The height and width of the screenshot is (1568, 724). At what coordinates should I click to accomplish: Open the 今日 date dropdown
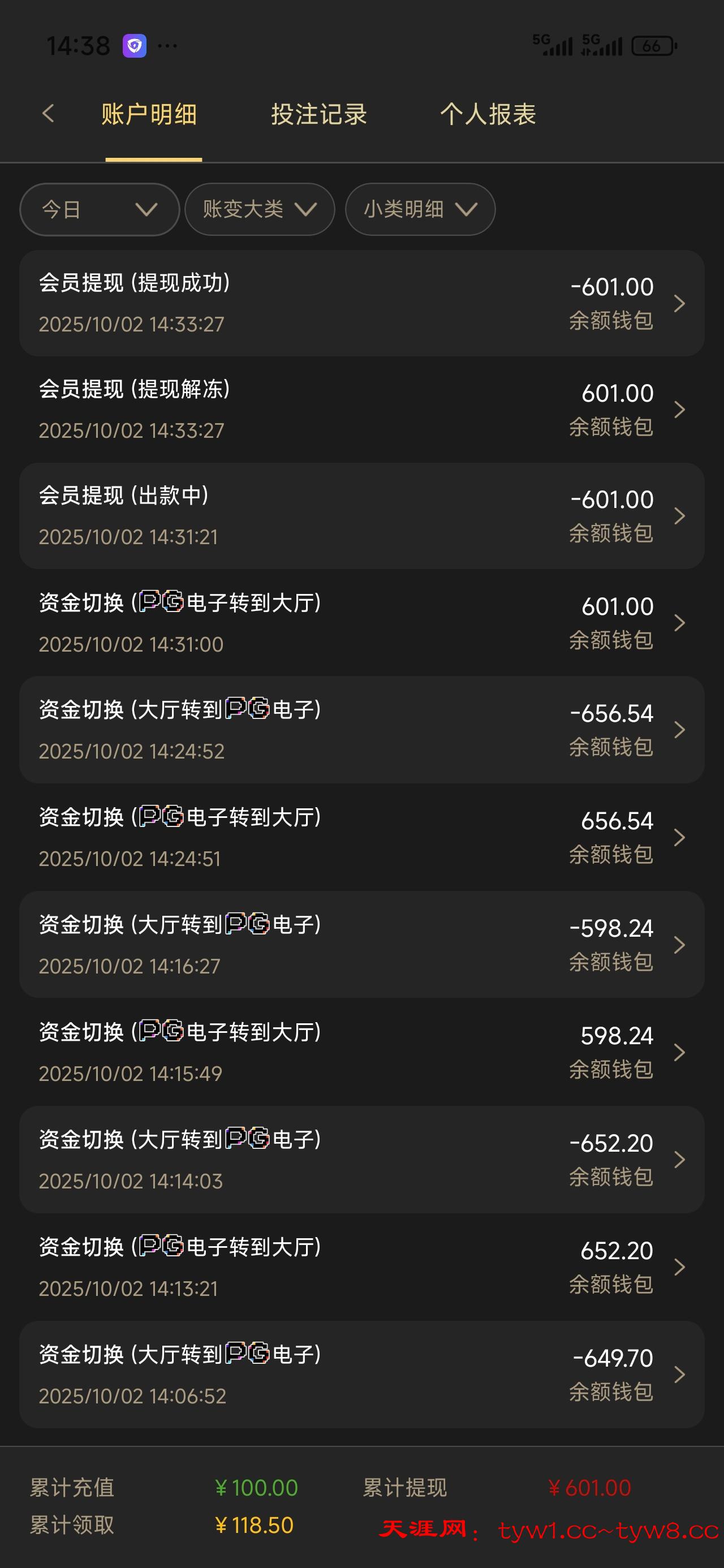pyautogui.click(x=99, y=209)
